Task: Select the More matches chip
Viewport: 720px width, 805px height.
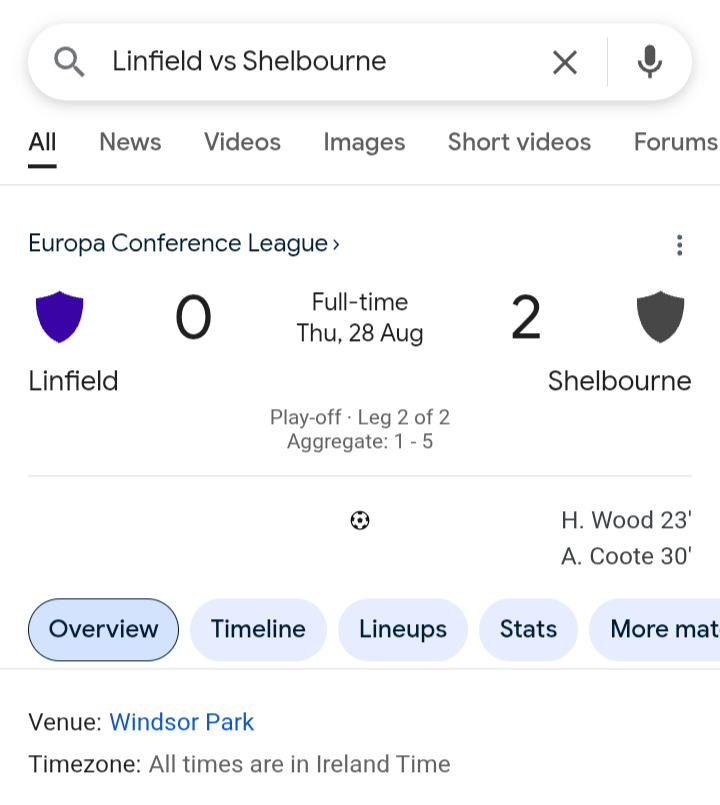Action: click(660, 629)
